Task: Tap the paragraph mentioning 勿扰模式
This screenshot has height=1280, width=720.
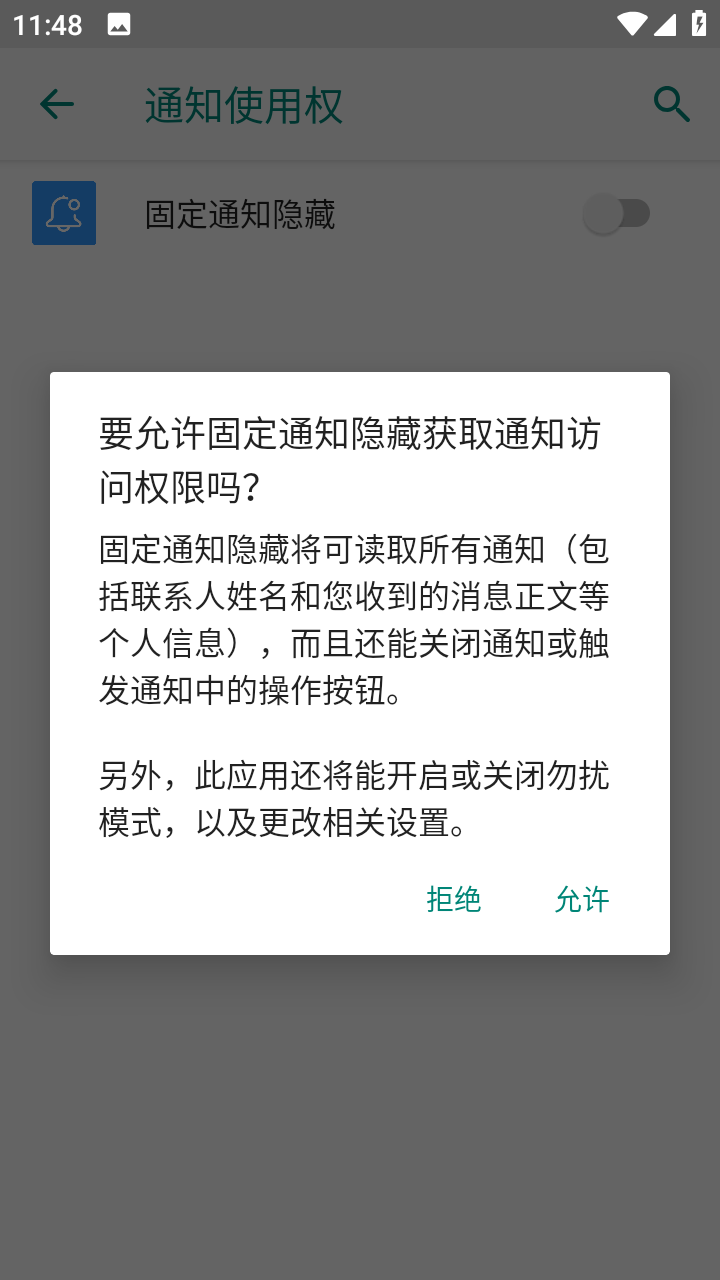Action: pyautogui.click(x=352, y=799)
